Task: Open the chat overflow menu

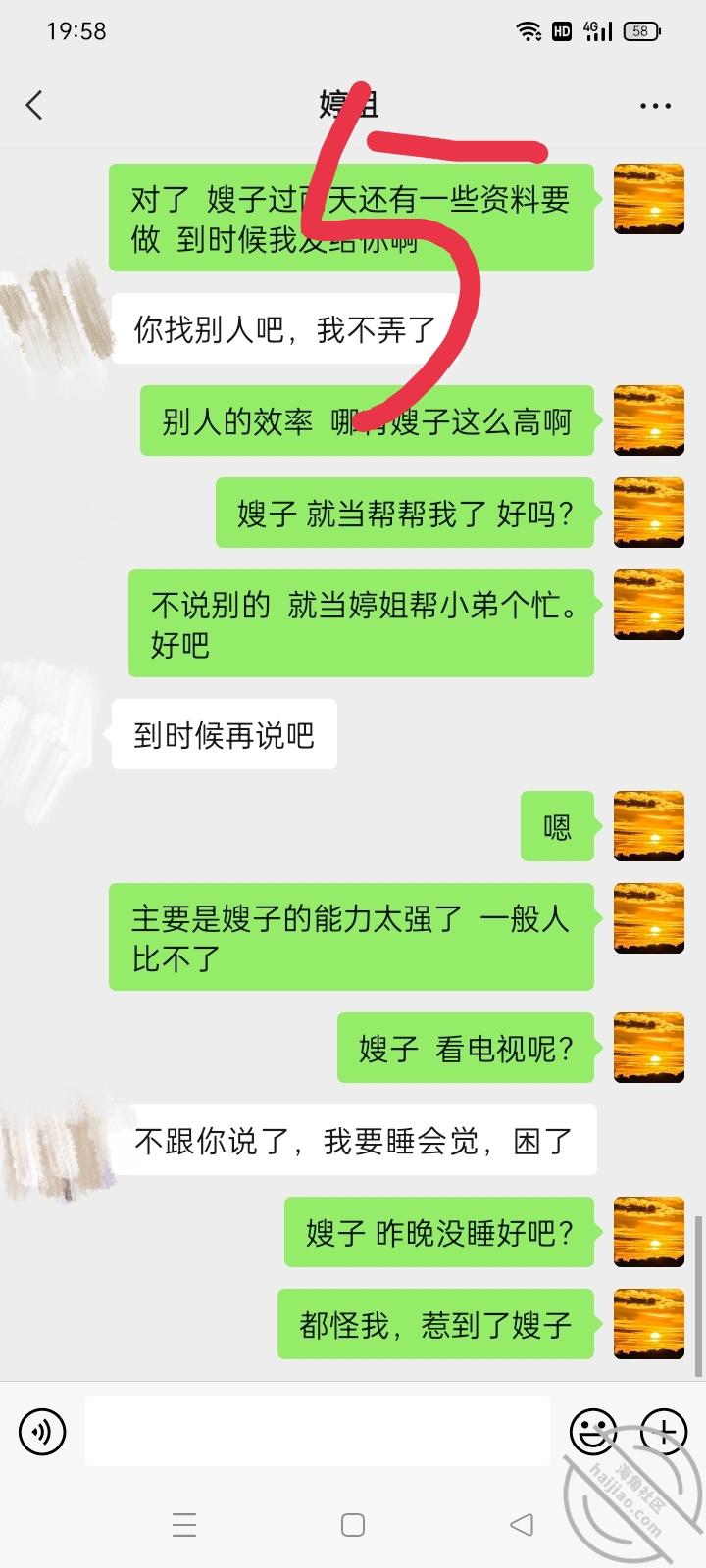Action: point(655,106)
